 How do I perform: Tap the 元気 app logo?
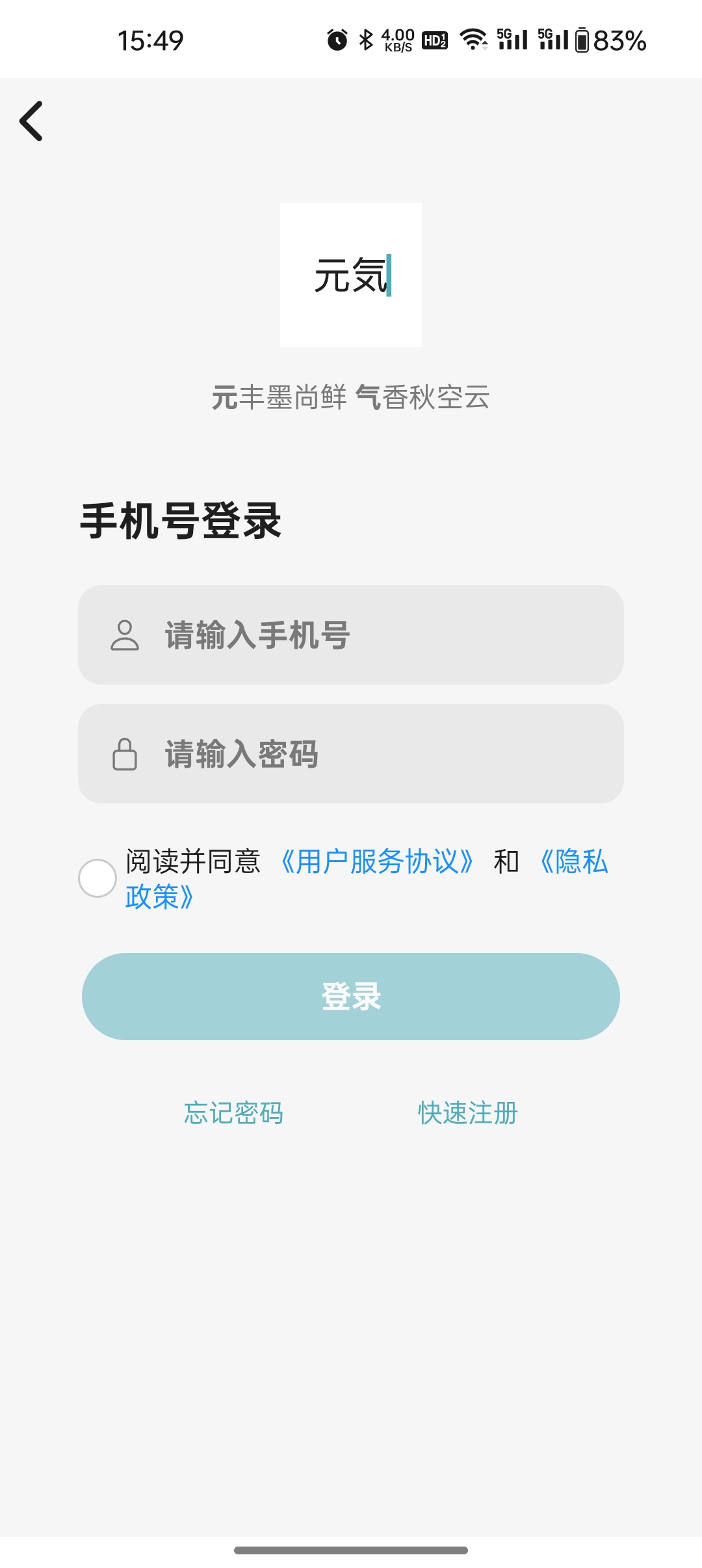coord(351,274)
